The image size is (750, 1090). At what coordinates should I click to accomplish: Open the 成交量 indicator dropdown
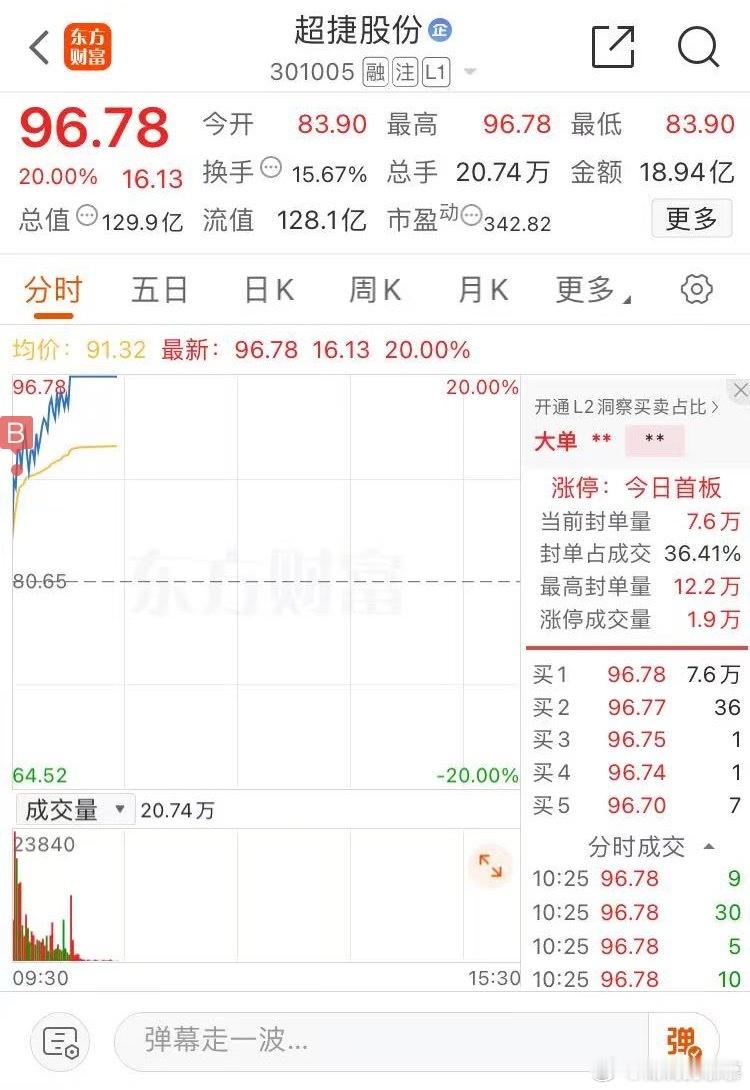[x=74, y=809]
